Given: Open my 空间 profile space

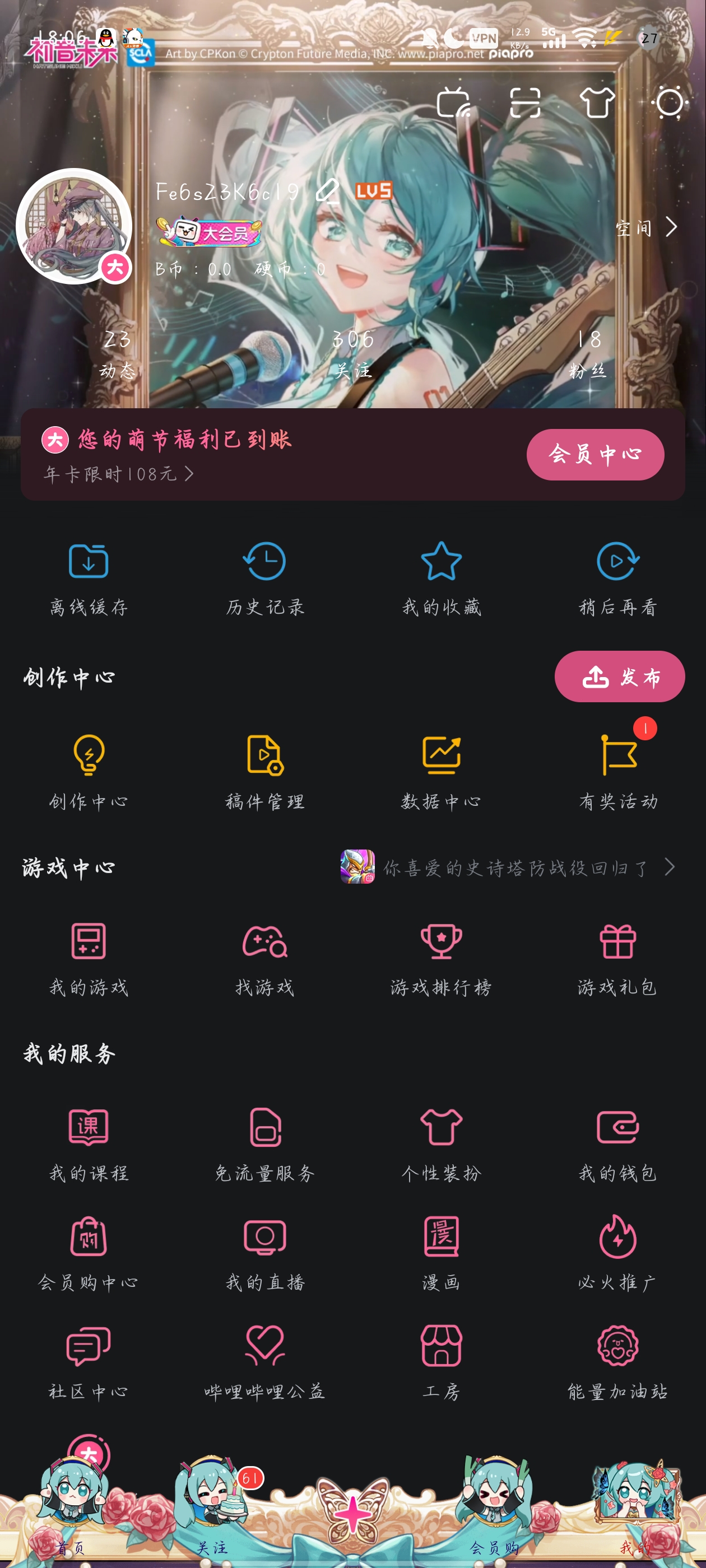Looking at the screenshot, I should point(645,228).
